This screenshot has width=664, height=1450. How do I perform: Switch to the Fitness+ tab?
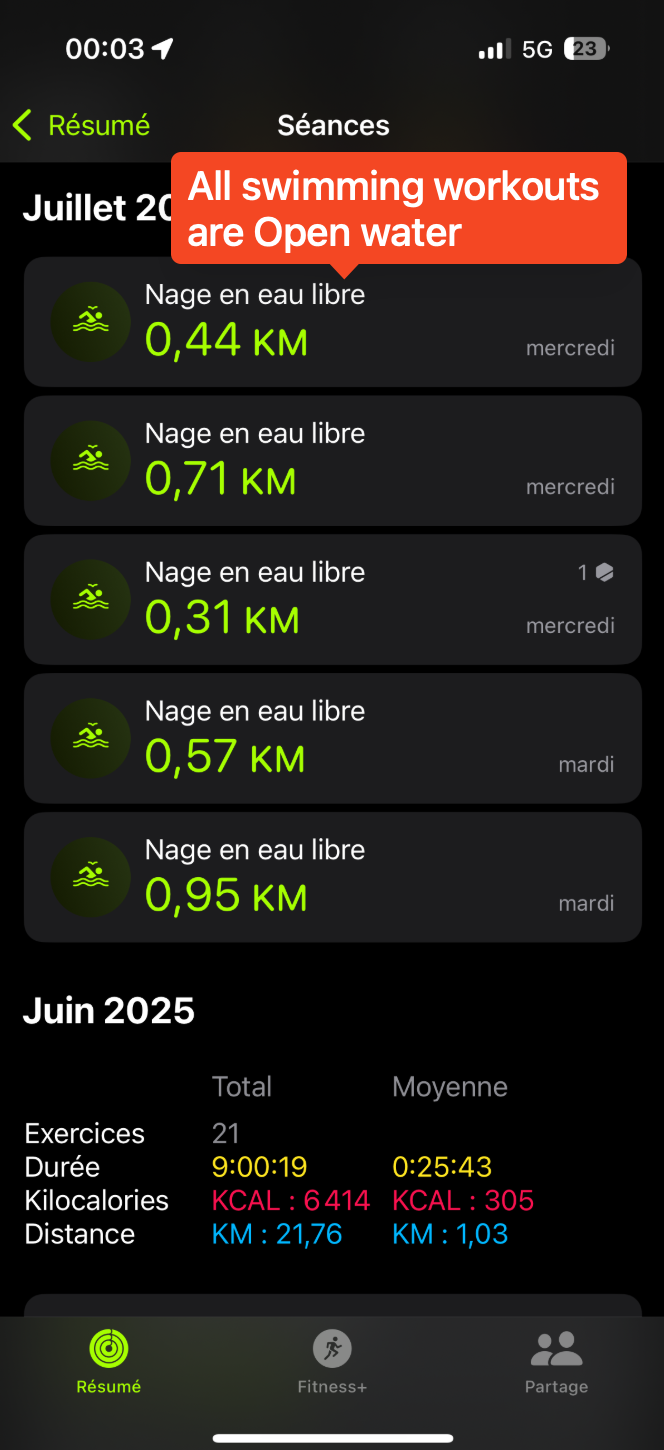click(332, 1361)
